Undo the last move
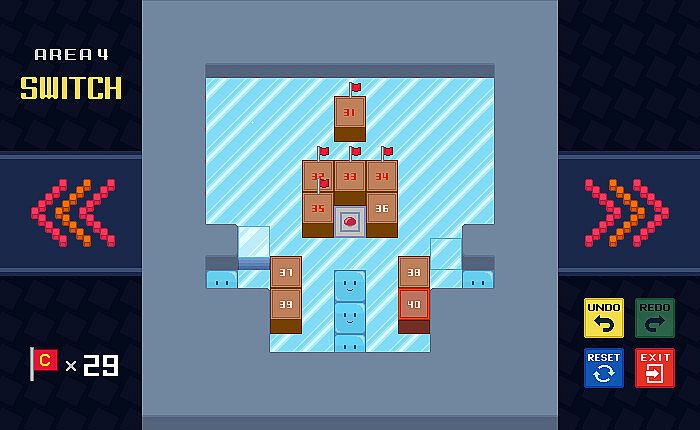Image resolution: width=700 pixels, height=430 pixels. pos(604,317)
